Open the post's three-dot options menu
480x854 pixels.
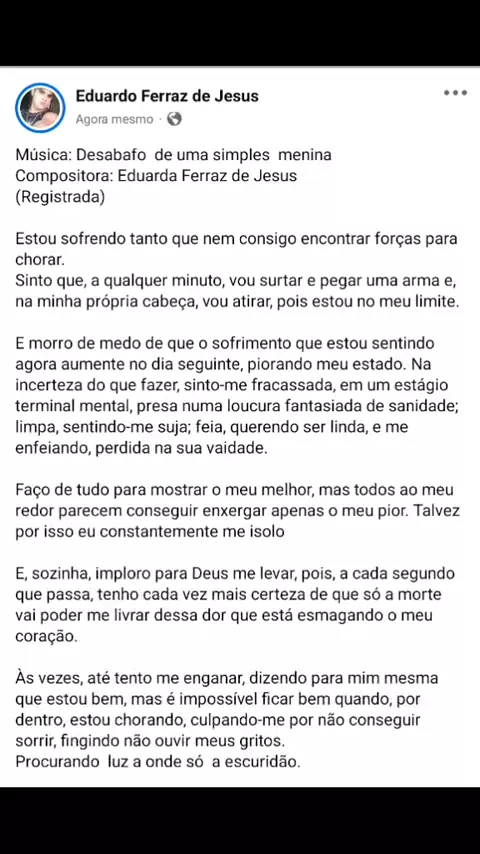pos(455,93)
